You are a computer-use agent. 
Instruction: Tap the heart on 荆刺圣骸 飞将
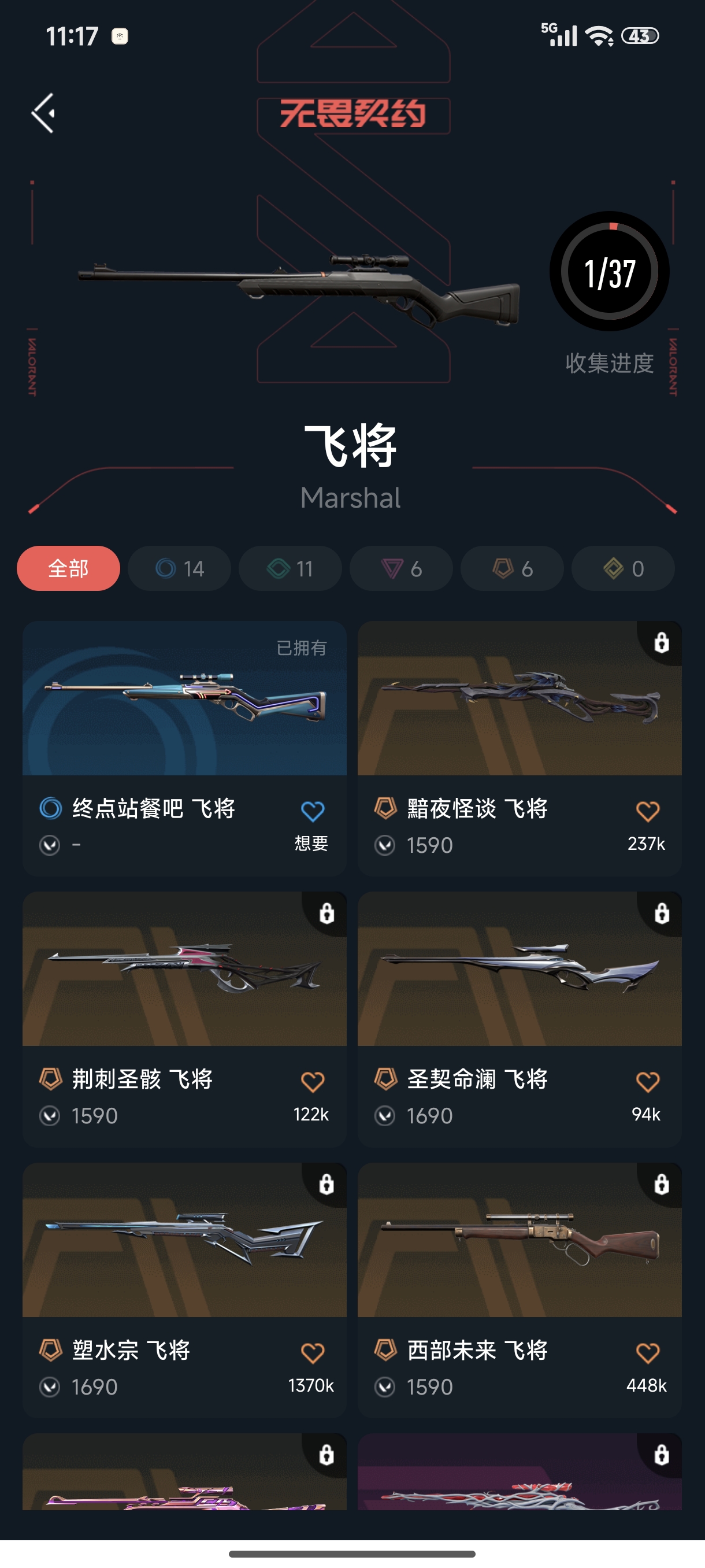(x=313, y=1082)
